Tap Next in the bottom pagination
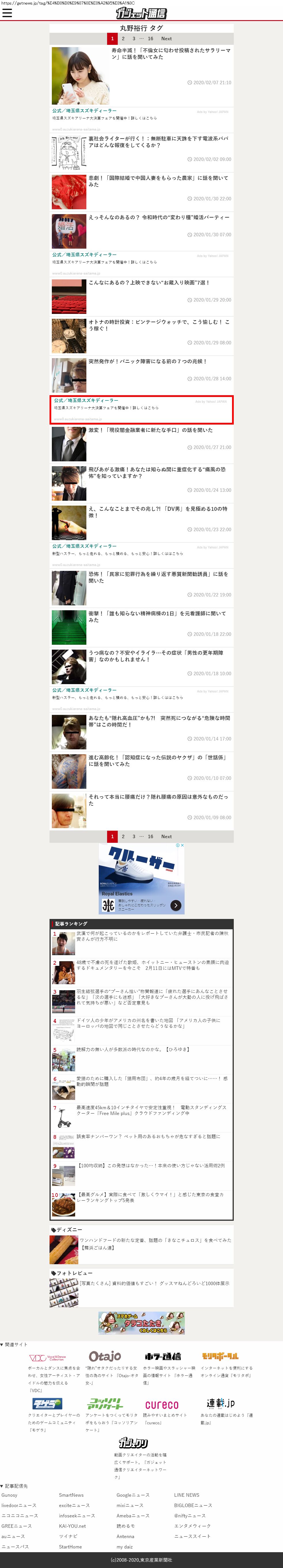Screen dimensions: 283x1568 click(166, 836)
